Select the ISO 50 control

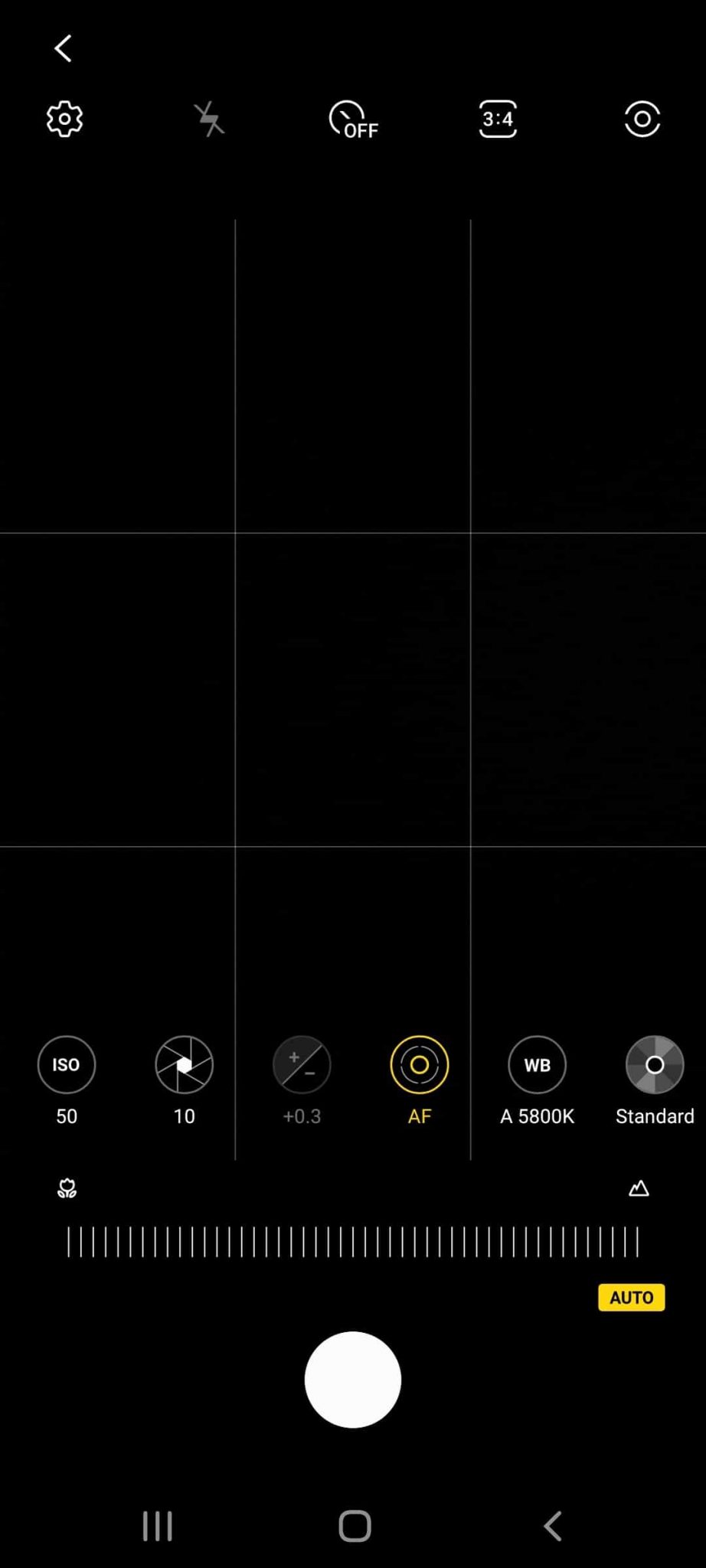(x=67, y=1065)
